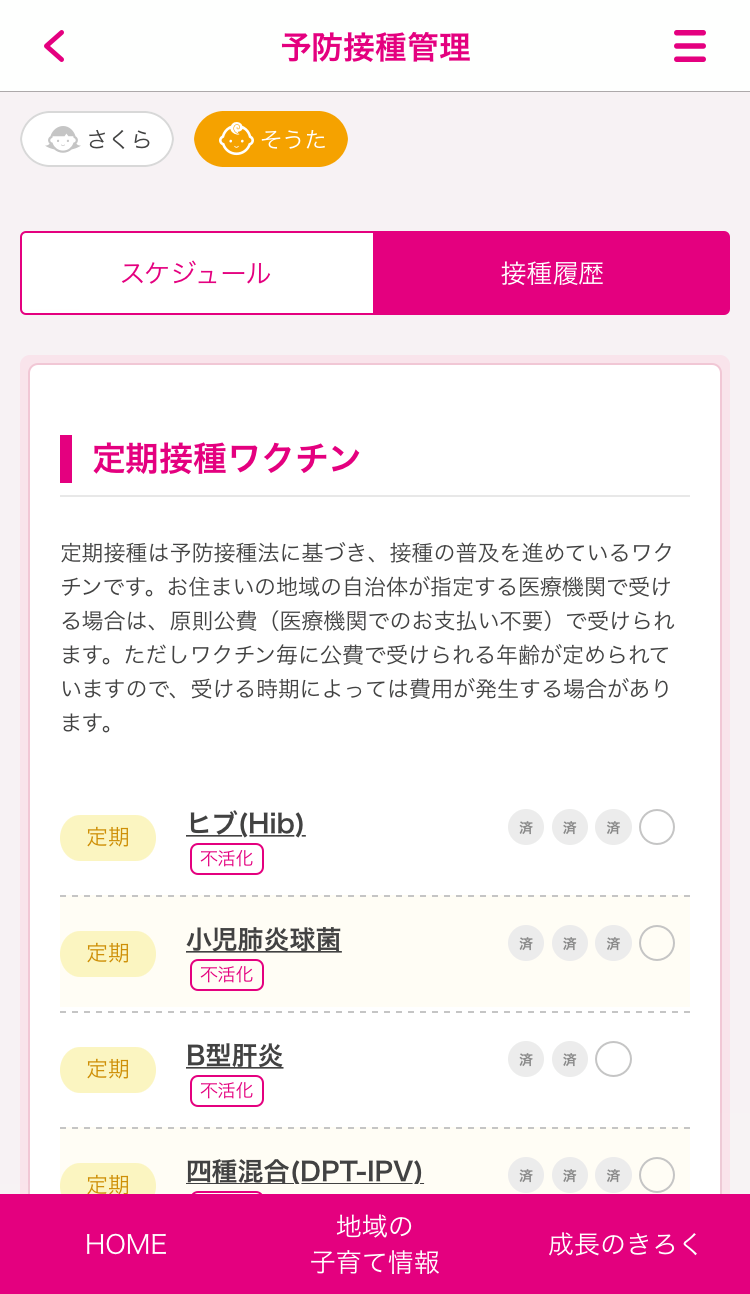Tap the first 済 badge for ヒブ(Hib)

(x=526, y=827)
